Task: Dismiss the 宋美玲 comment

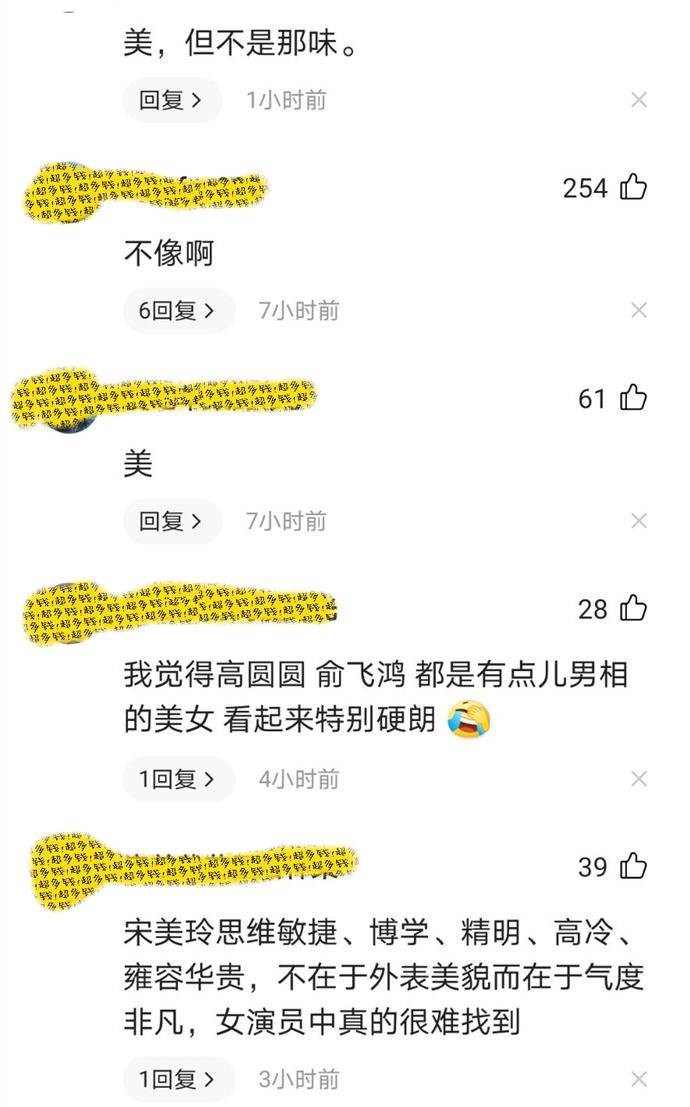Action: pyautogui.click(x=639, y=1079)
